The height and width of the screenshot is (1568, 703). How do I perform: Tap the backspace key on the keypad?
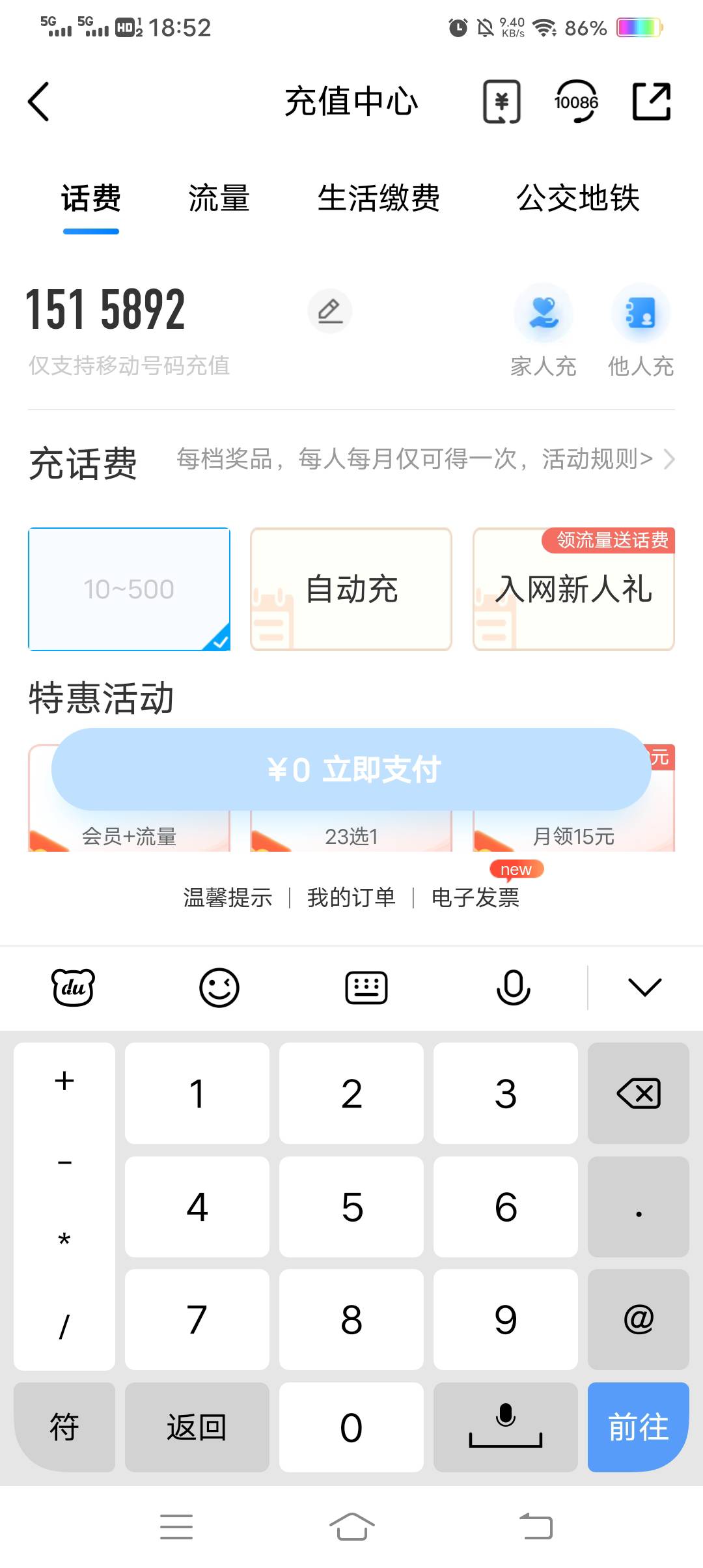click(639, 1093)
